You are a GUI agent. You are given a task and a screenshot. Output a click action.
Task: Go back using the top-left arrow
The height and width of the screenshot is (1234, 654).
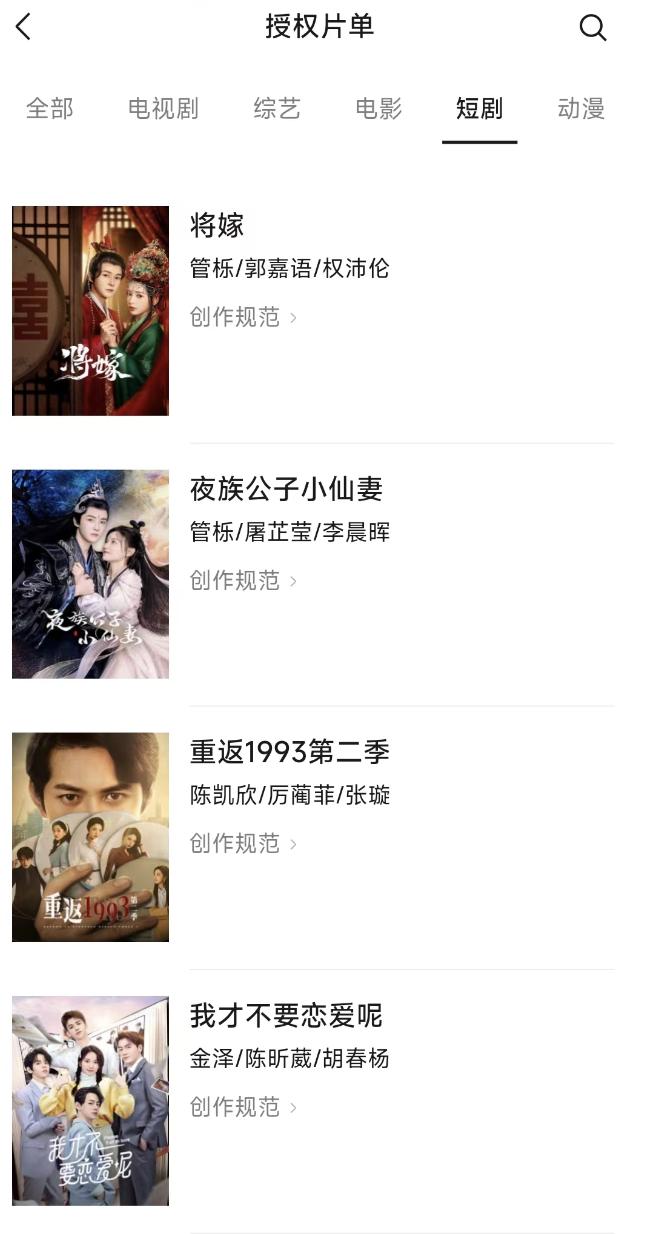(x=24, y=27)
